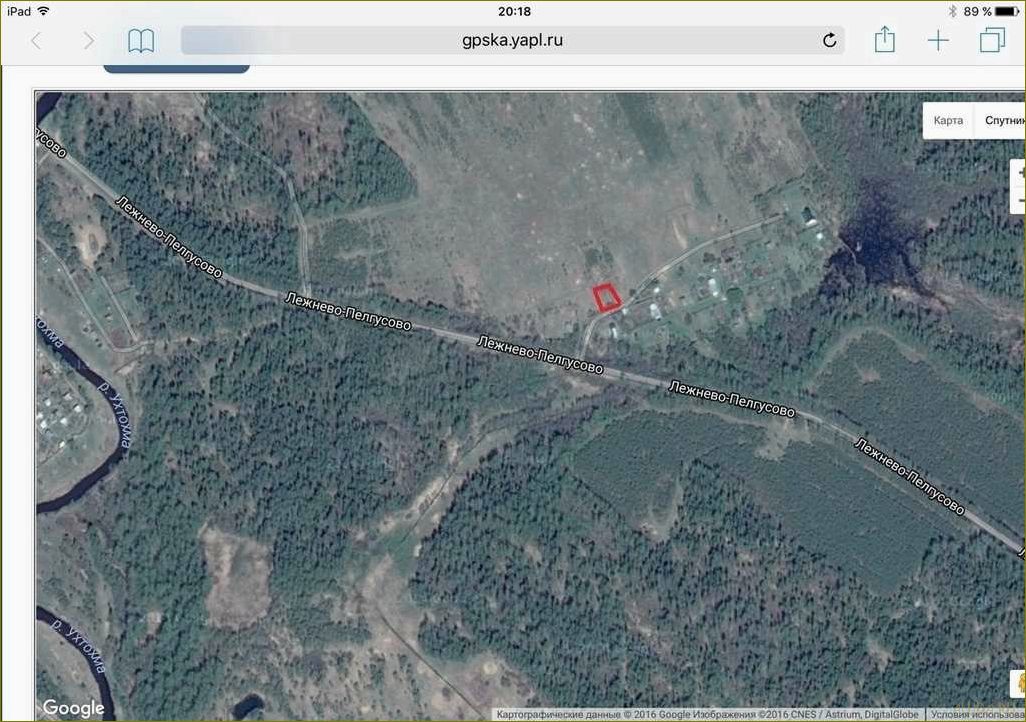Go forward to the next page
Viewport: 1026px width, 722px height.
click(88, 41)
